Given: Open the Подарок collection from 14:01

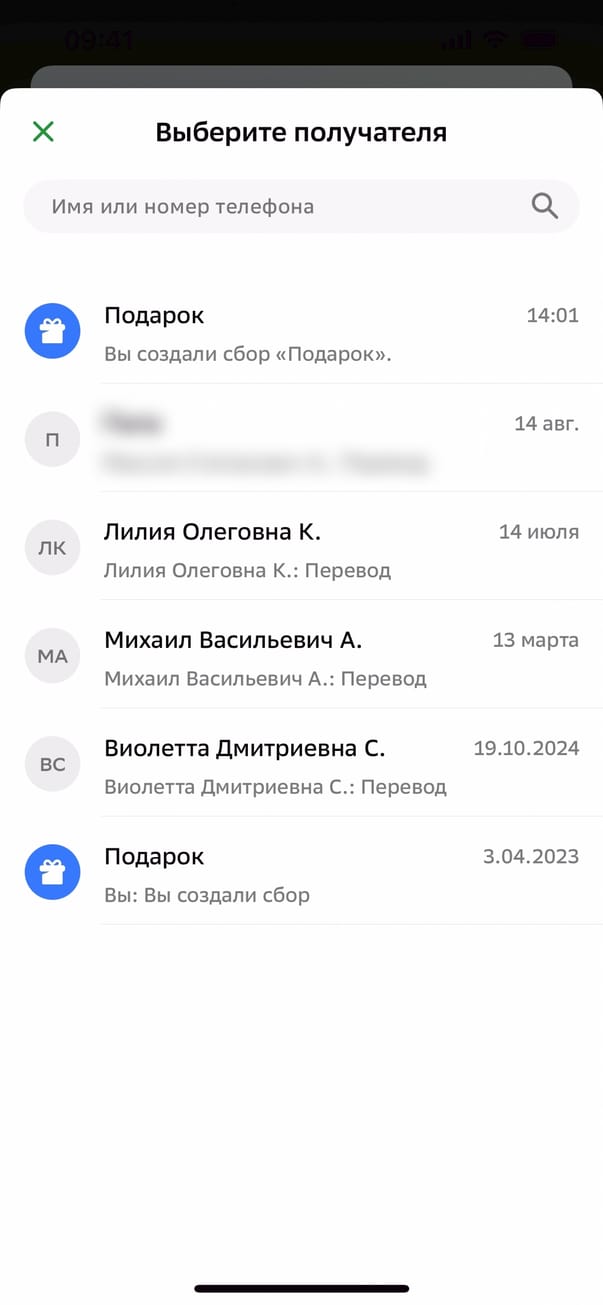Looking at the screenshot, I should pos(300,333).
